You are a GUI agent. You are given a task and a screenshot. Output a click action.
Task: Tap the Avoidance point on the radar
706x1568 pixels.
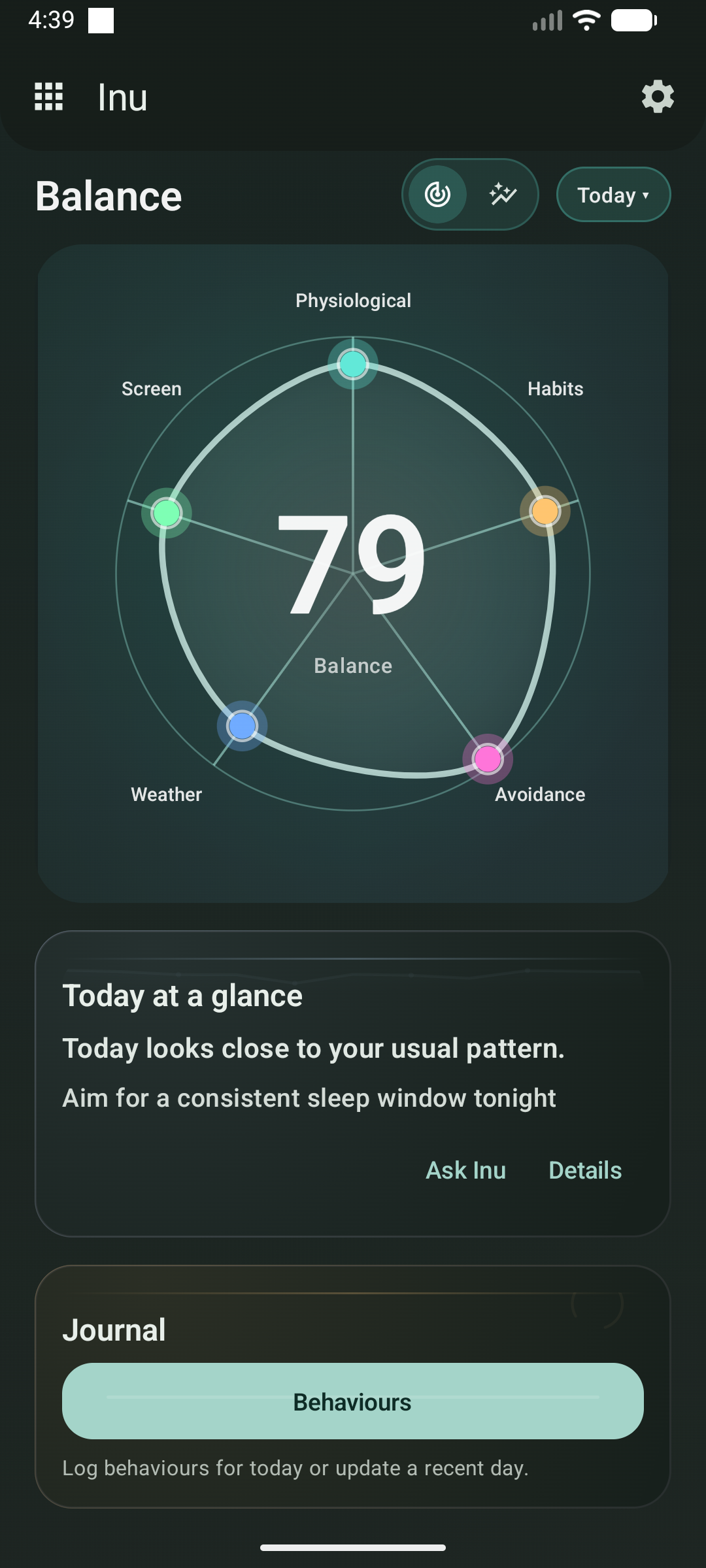click(488, 759)
